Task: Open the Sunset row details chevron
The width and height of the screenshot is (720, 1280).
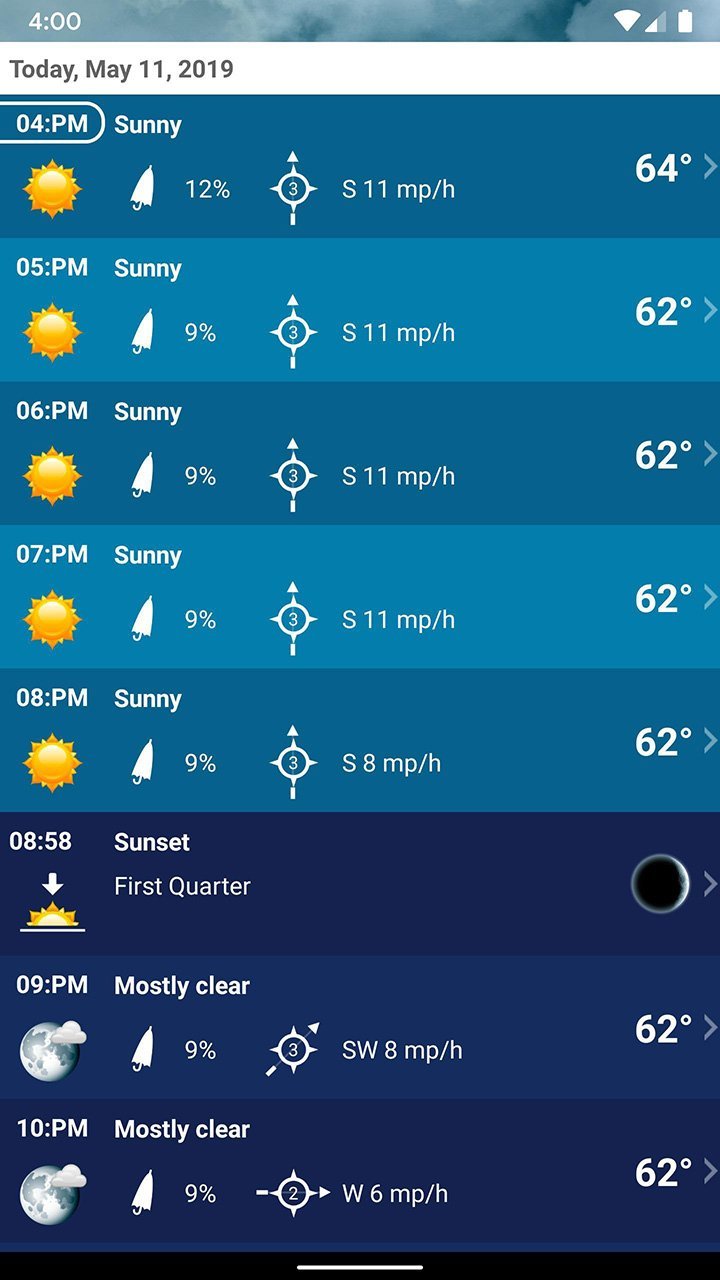Action: pos(709,883)
